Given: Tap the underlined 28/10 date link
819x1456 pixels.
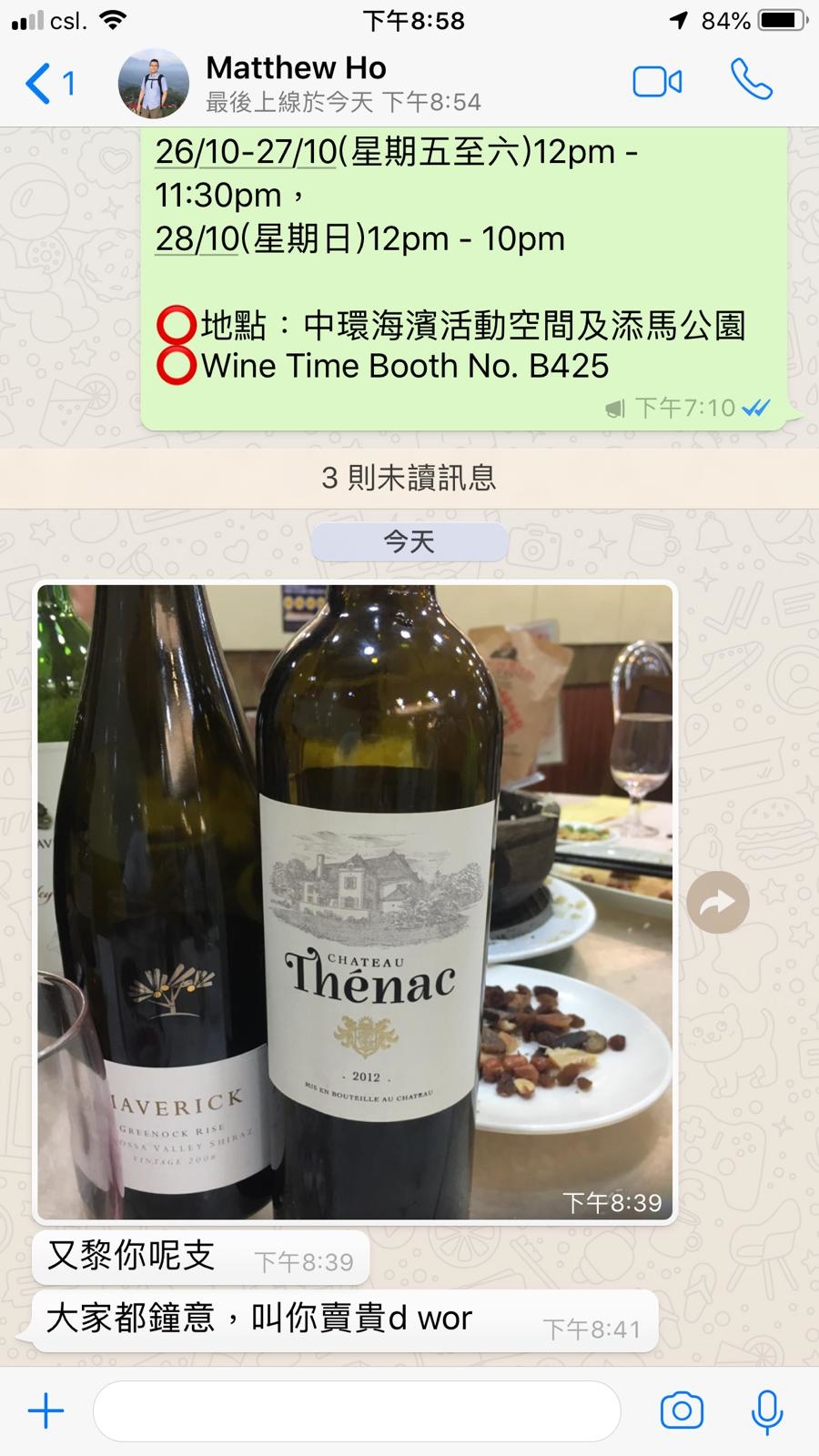Looking at the screenshot, I should [x=197, y=238].
